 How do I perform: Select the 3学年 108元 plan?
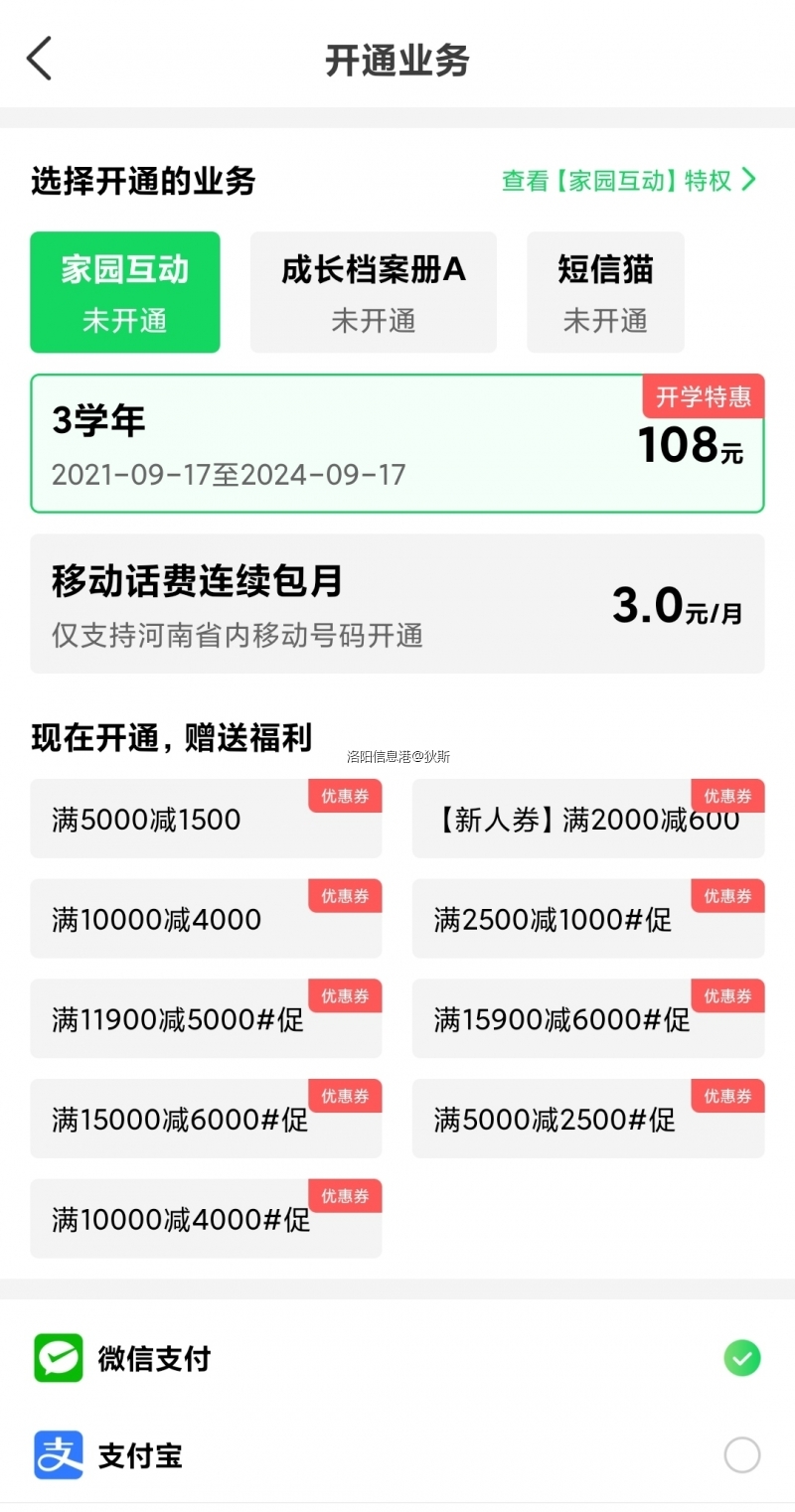click(397, 444)
